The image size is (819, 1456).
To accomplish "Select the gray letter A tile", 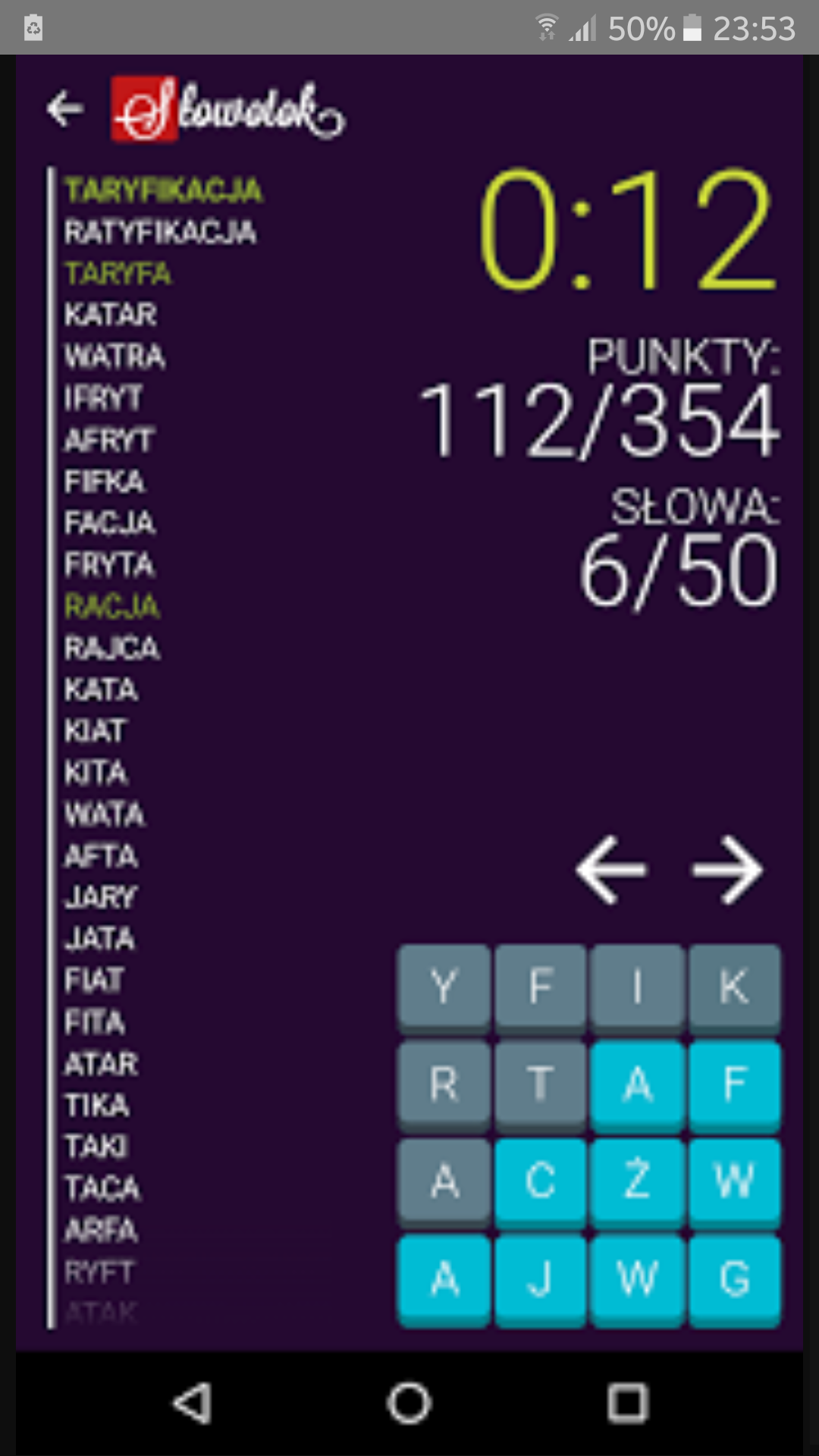I will tap(444, 1181).
